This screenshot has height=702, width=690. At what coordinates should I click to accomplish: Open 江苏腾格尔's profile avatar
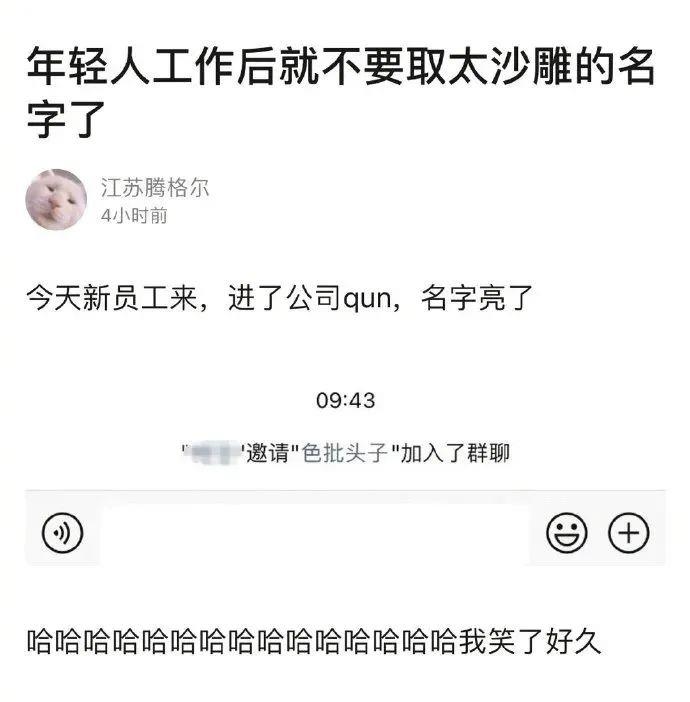[56, 199]
